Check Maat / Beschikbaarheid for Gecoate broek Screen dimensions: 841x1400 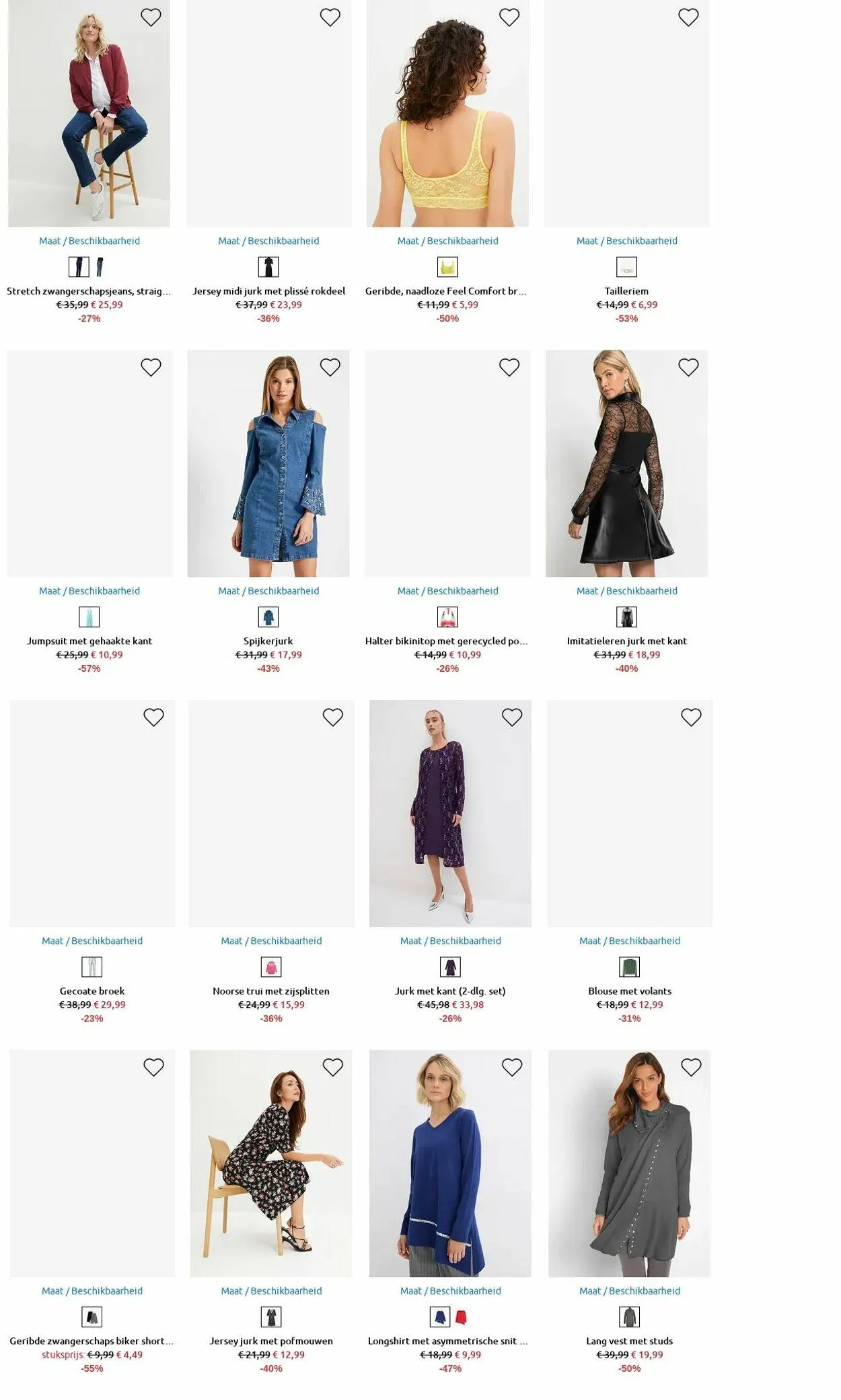click(92, 941)
